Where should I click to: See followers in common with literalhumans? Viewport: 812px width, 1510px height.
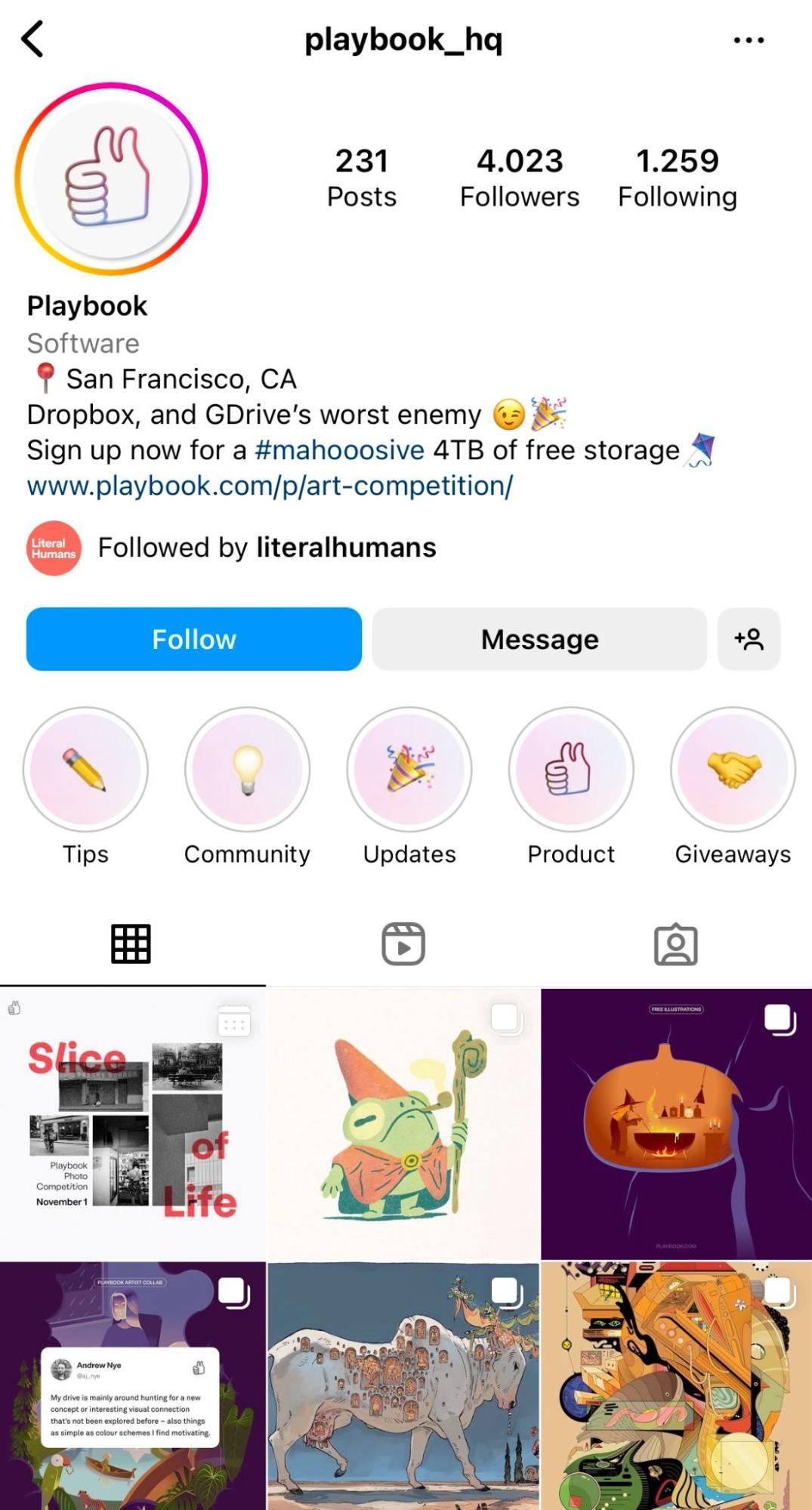point(231,548)
